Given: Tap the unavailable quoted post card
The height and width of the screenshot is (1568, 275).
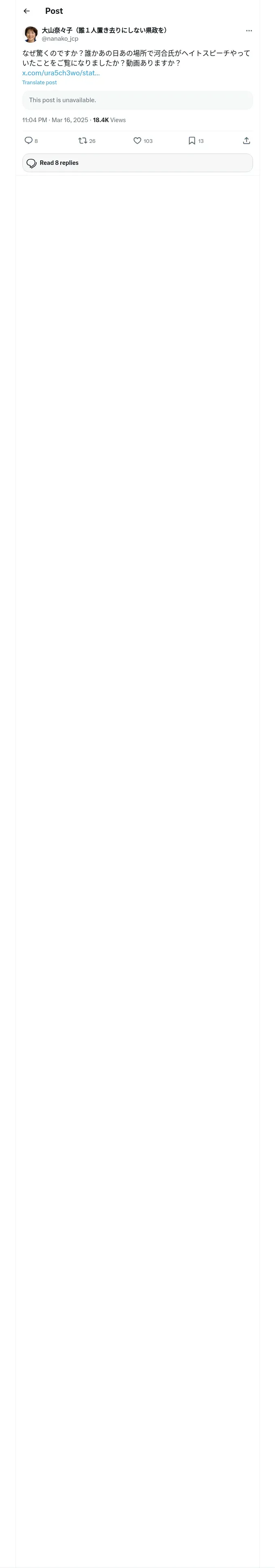Looking at the screenshot, I should pyautogui.click(x=138, y=100).
